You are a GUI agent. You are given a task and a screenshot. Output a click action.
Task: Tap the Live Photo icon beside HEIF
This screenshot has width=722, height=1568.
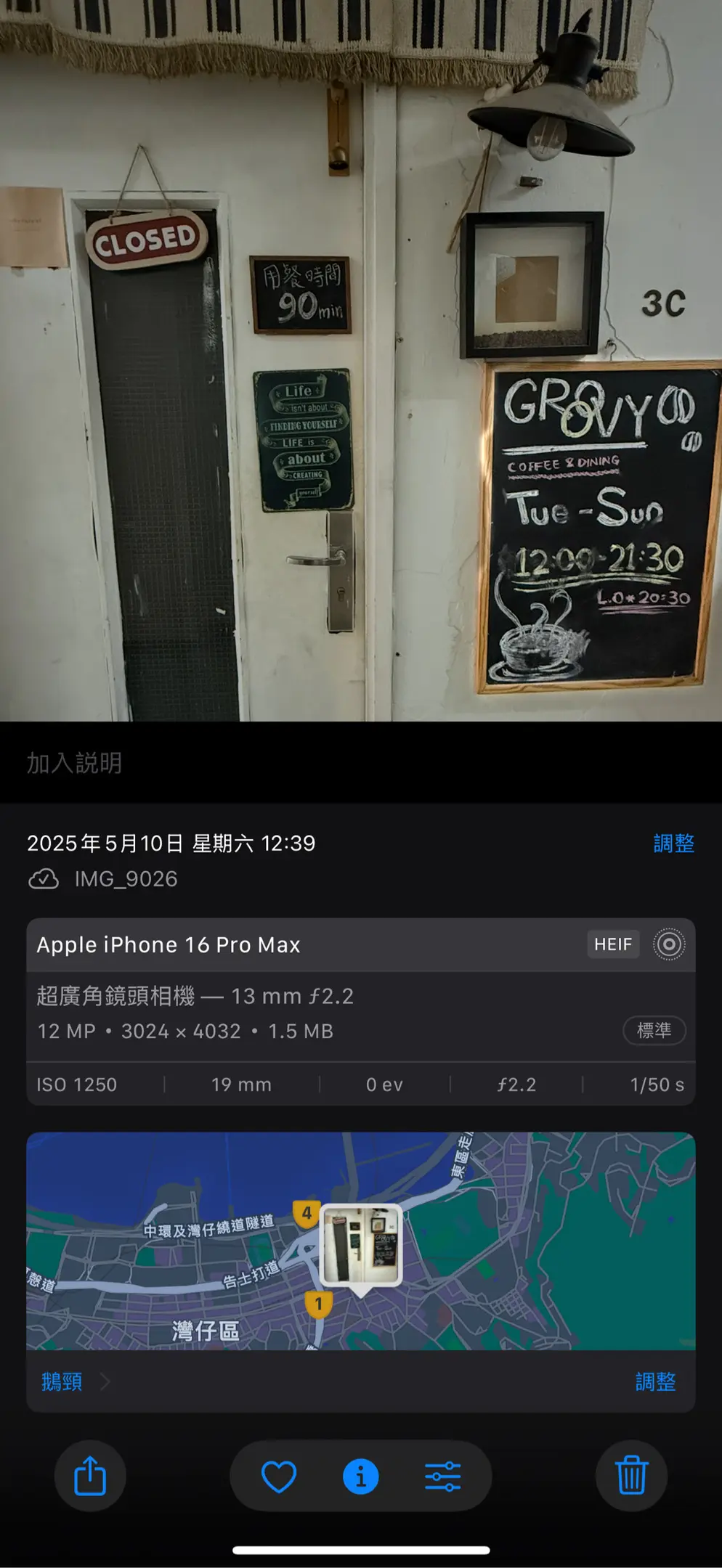coord(669,944)
